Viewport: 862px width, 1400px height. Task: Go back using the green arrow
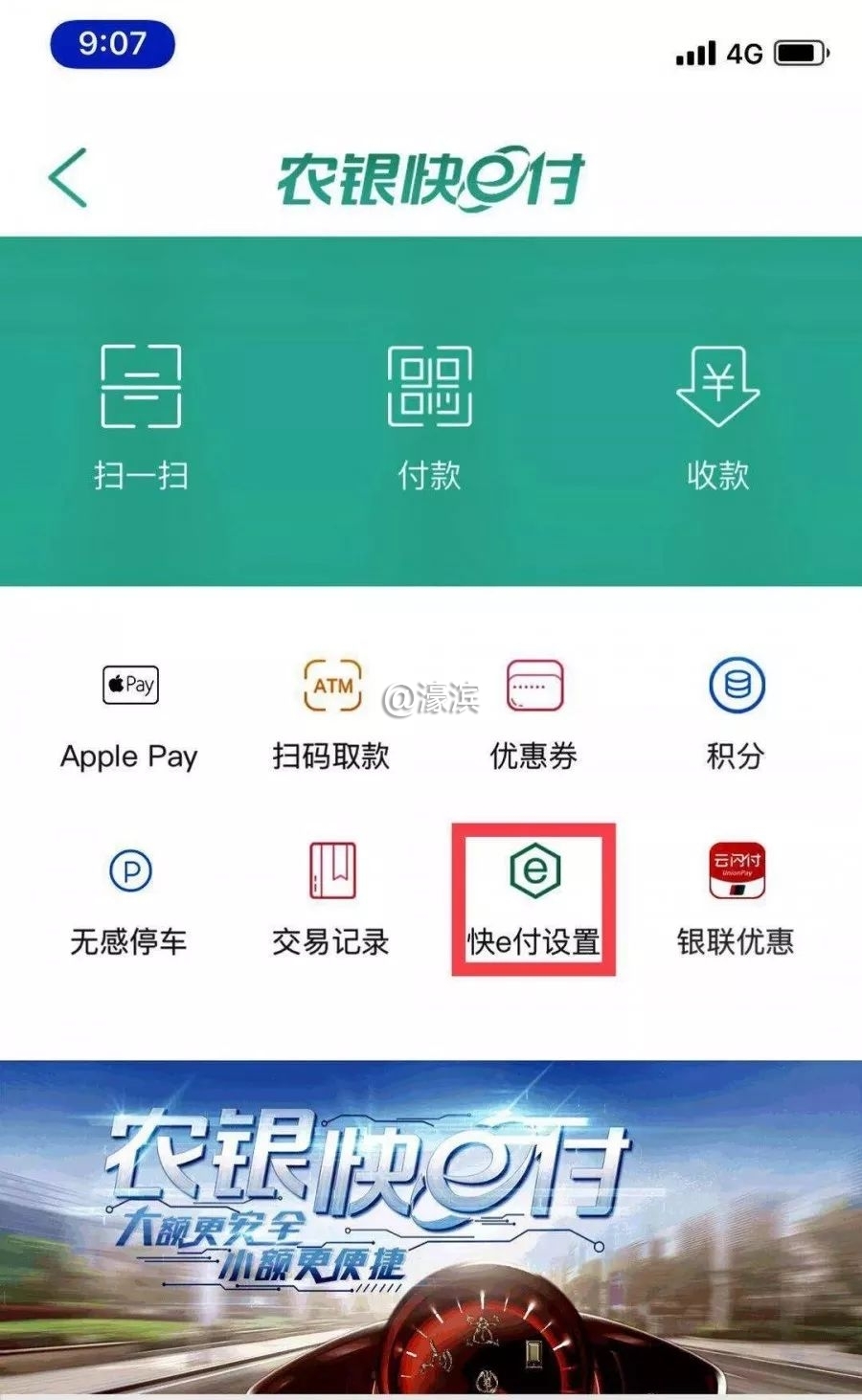(69, 177)
